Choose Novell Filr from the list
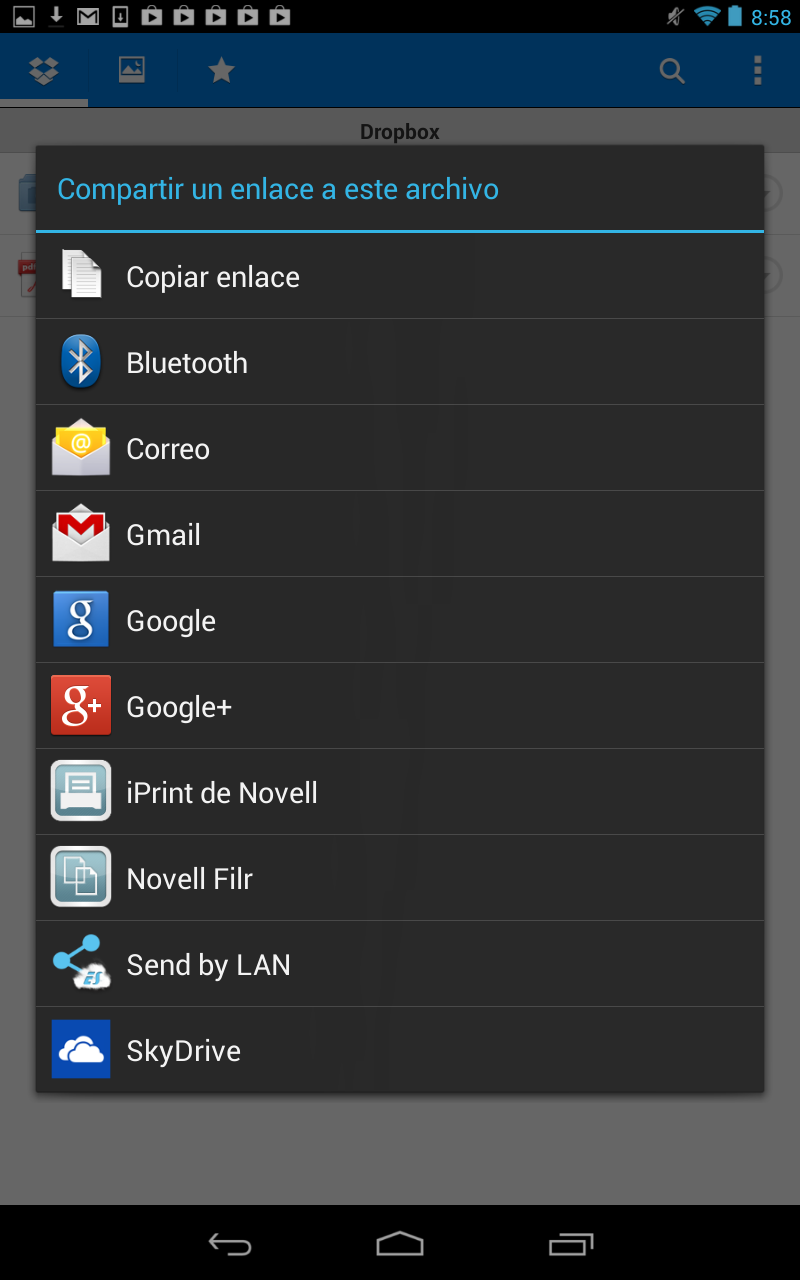The image size is (800, 1280). tap(400, 879)
